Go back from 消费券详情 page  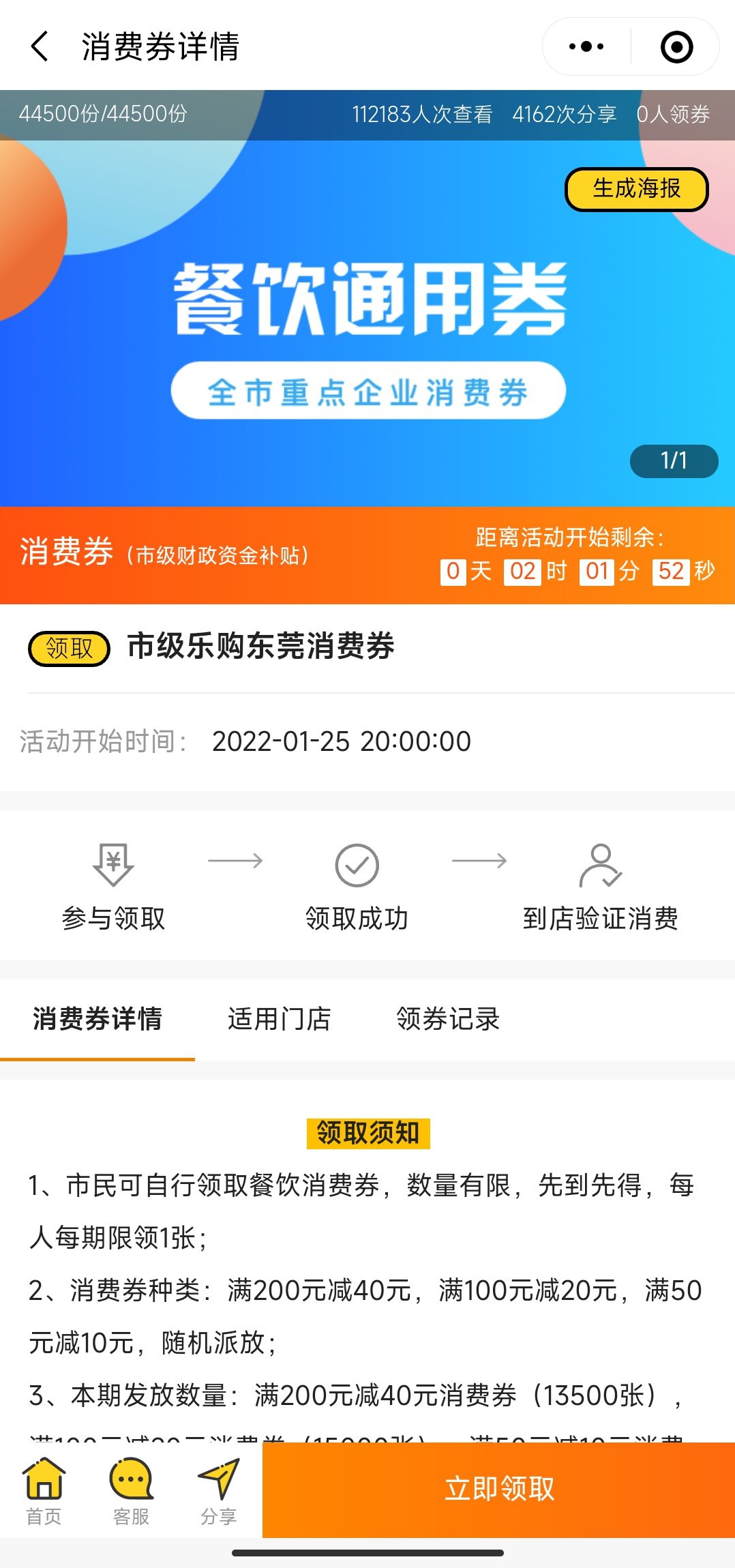[x=40, y=46]
